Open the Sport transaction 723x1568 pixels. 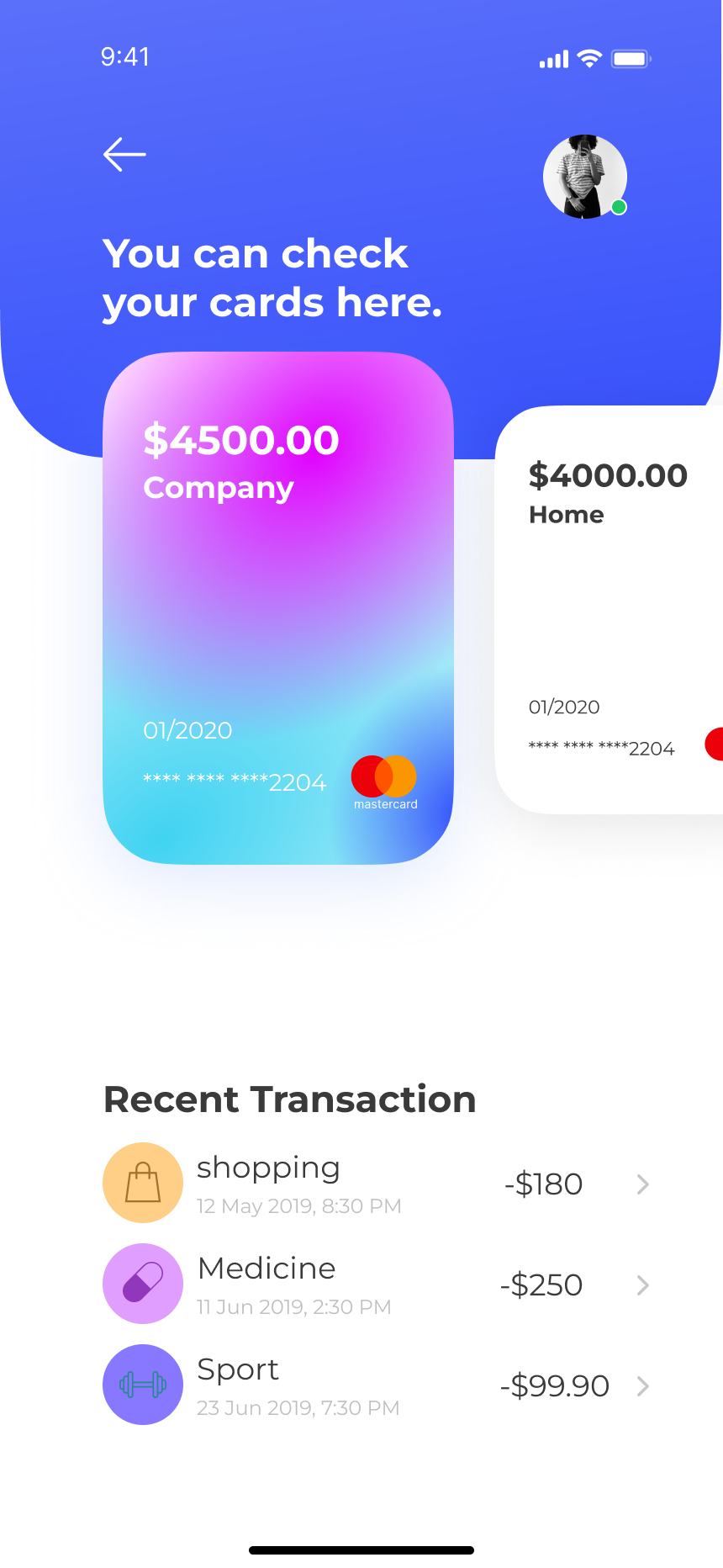click(x=377, y=1385)
